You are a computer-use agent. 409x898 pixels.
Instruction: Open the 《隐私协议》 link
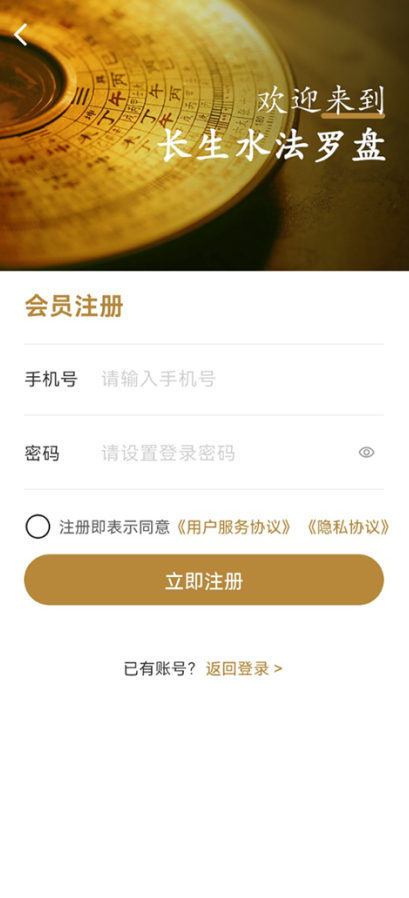tap(348, 527)
